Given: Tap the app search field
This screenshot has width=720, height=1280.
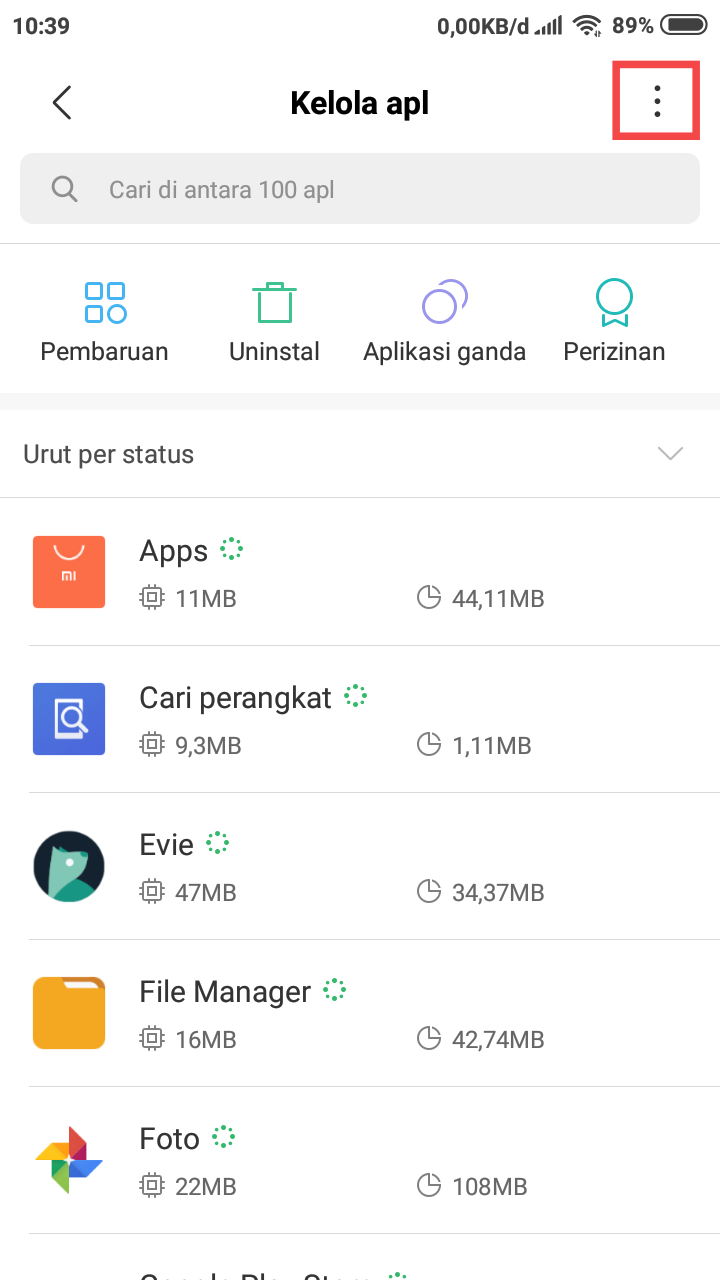Looking at the screenshot, I should [360, 189].
